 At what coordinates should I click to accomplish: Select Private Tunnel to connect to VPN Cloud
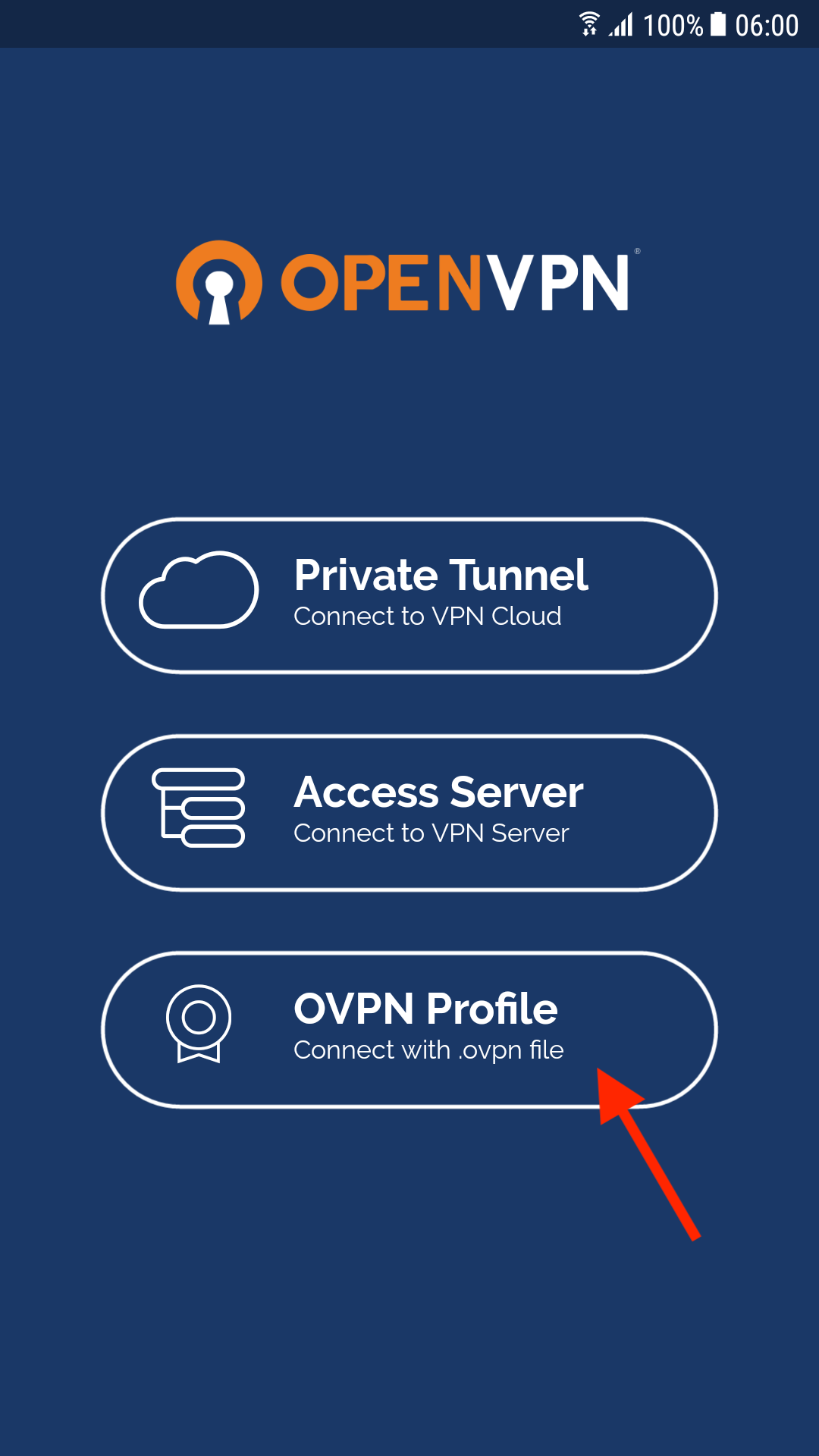(409, 595)
